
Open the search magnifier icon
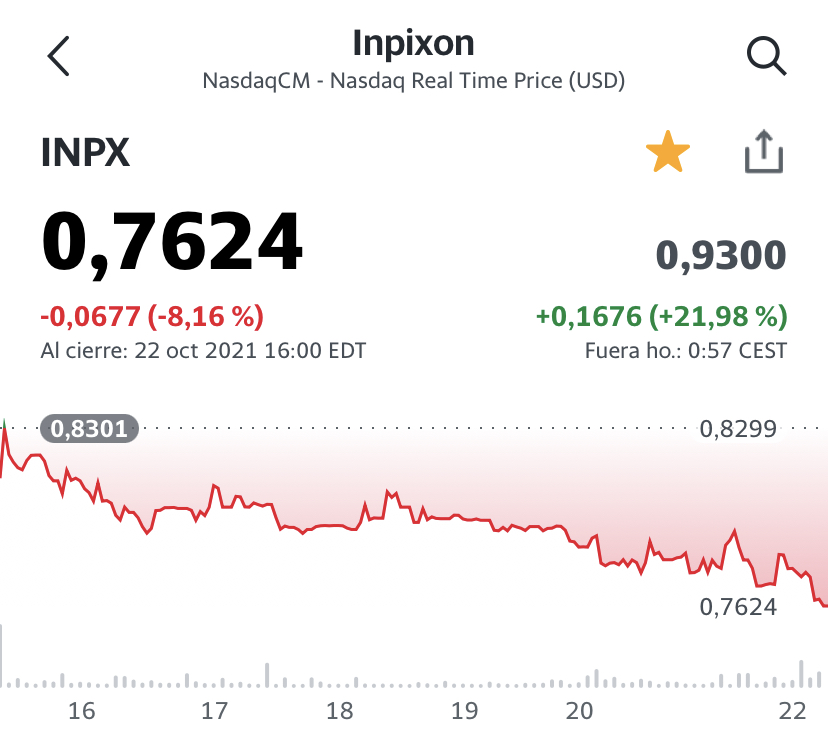766,56
